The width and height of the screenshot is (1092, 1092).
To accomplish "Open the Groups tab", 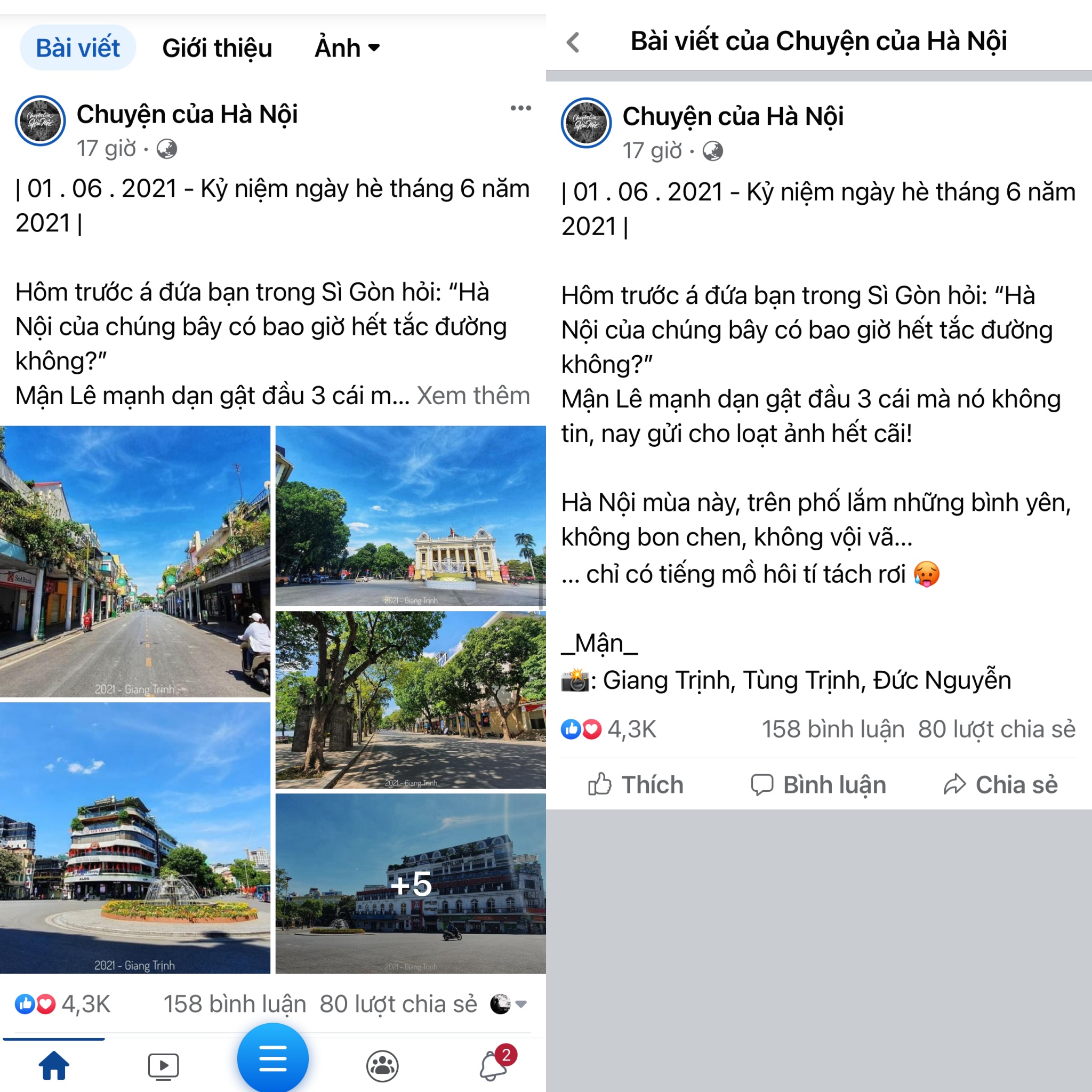I will (x=382, y=1066).
